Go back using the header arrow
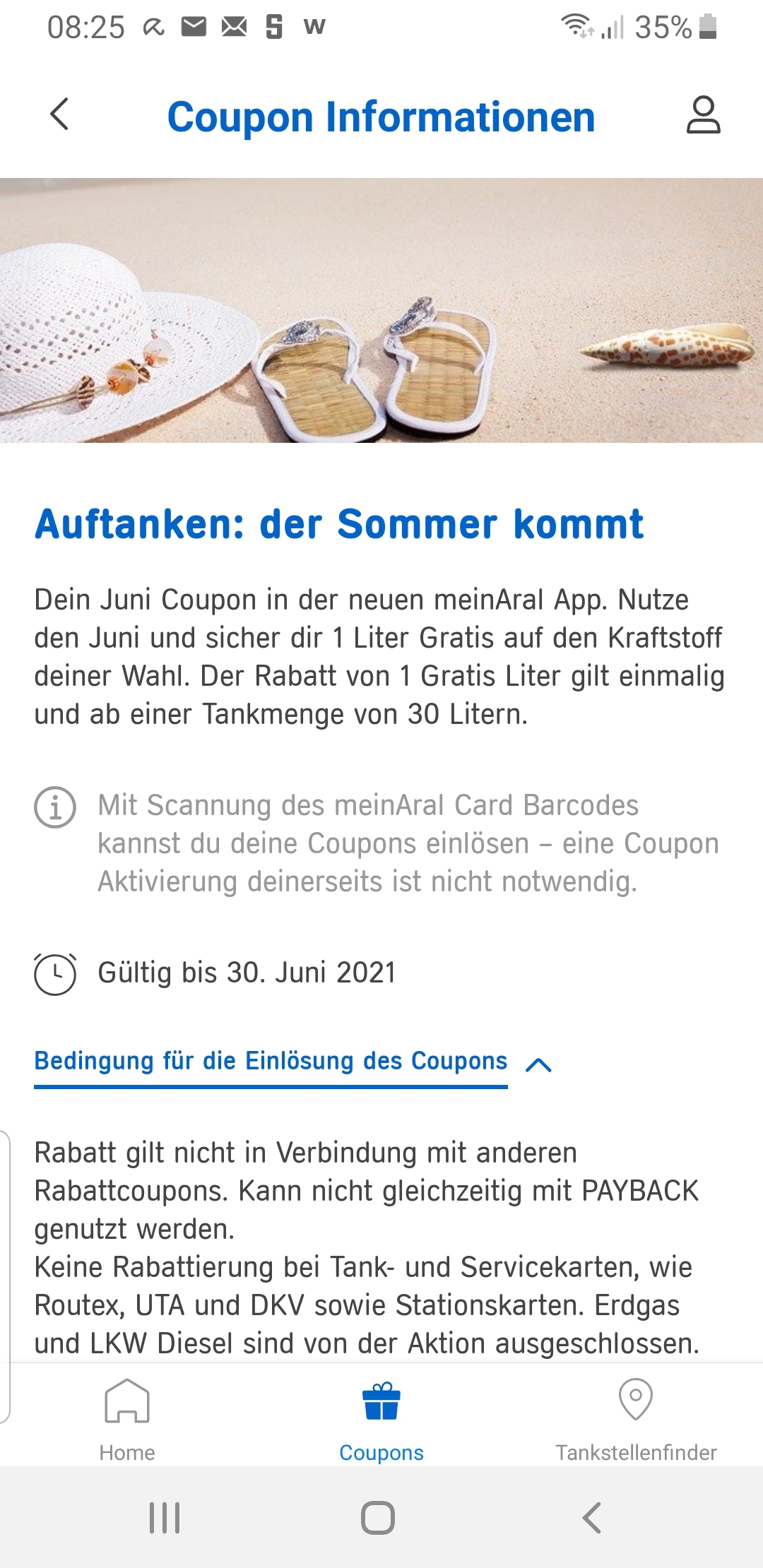This screenshot has width=763, height=1568. coord(60,114)
